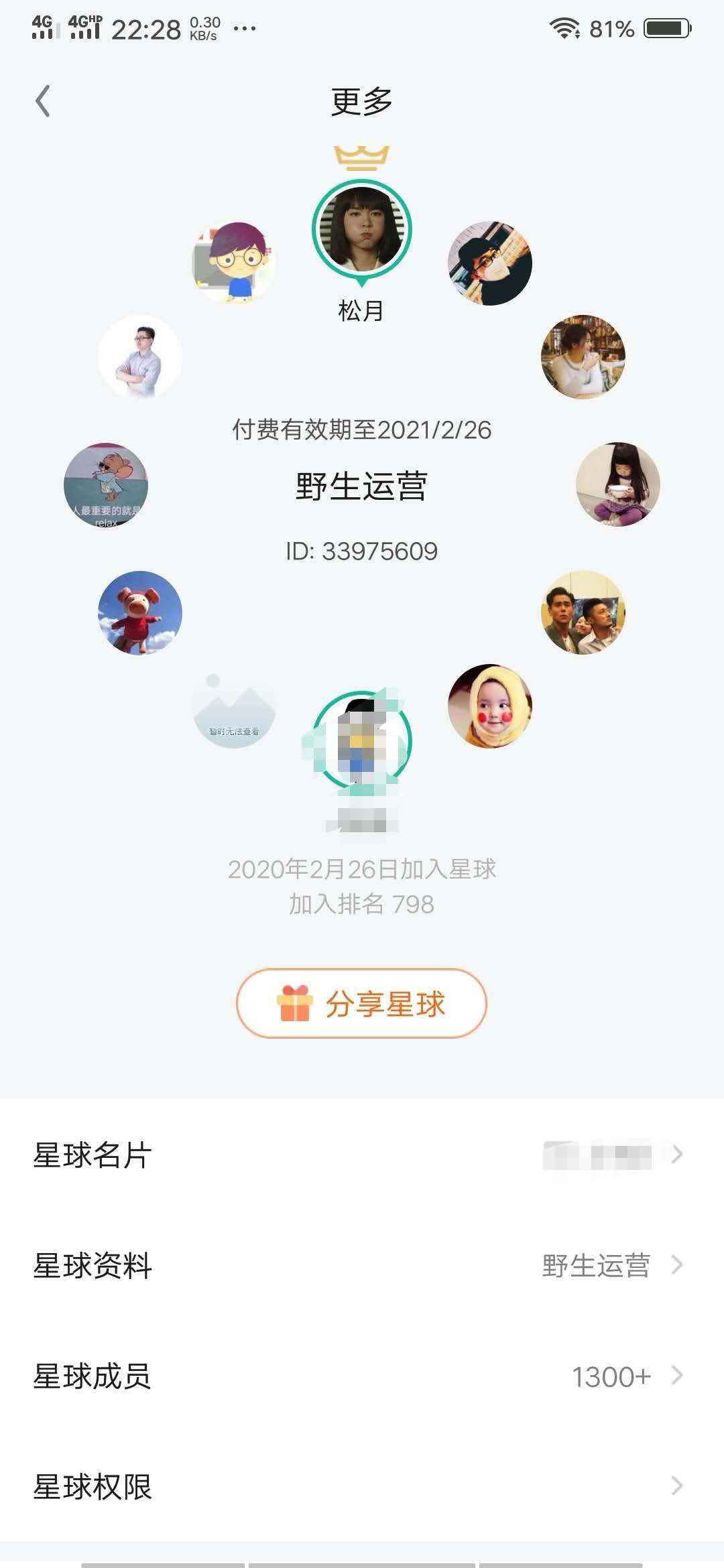Image resolution: width=724 pixels, height=1568 pixels.
Task: Tap the Jerry mouse cartoon avatar
Action: 106,484
